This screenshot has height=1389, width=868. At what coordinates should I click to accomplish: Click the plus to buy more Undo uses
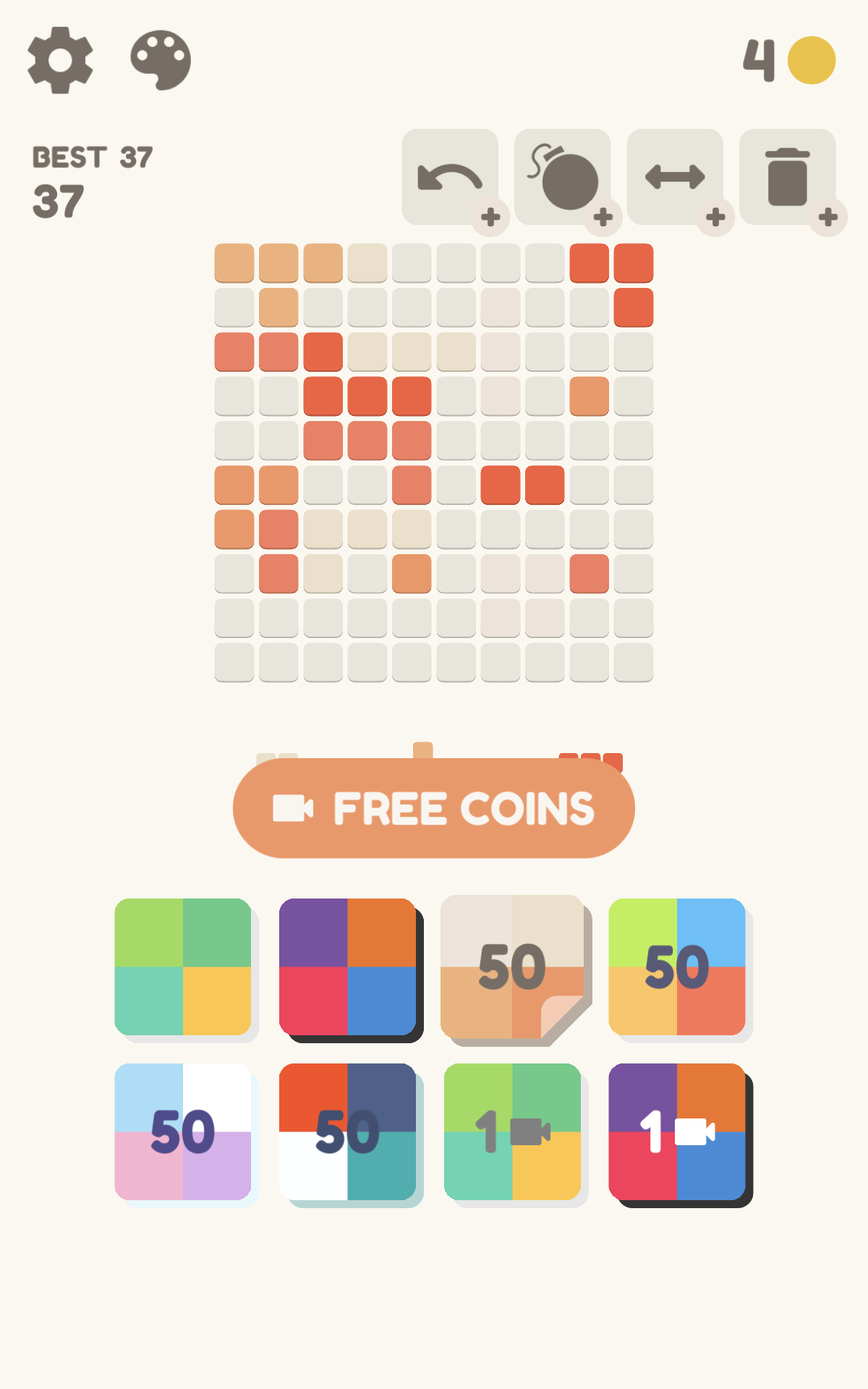(493, 216)
